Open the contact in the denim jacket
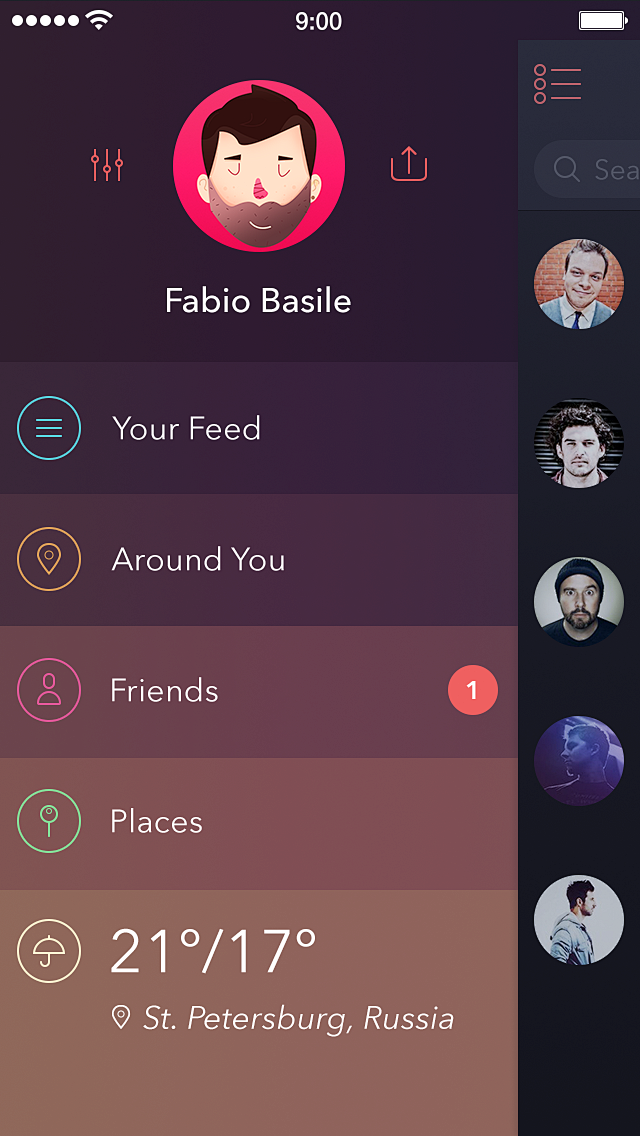 [x=578, y=919]
